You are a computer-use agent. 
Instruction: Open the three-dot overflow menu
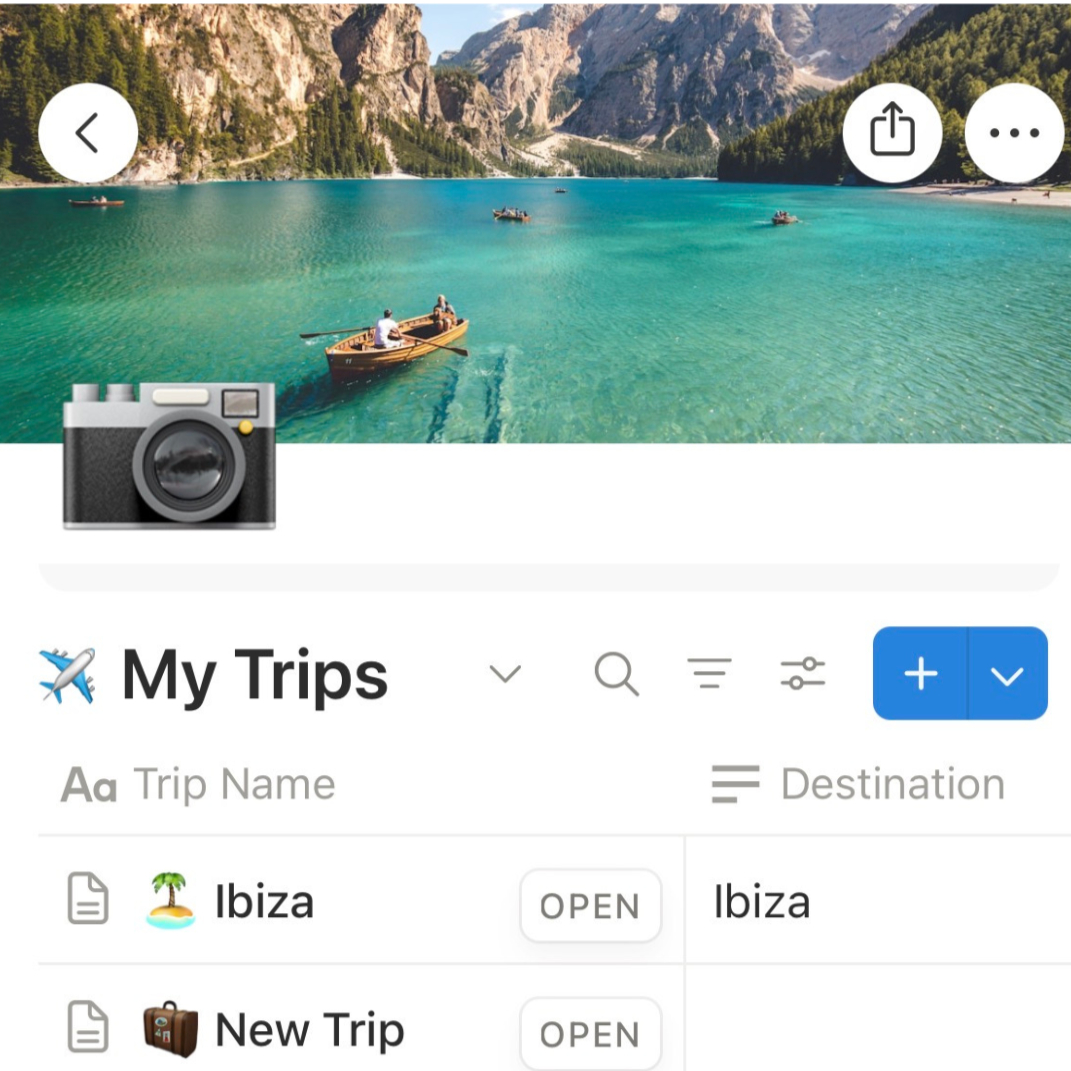[1014, 133]
